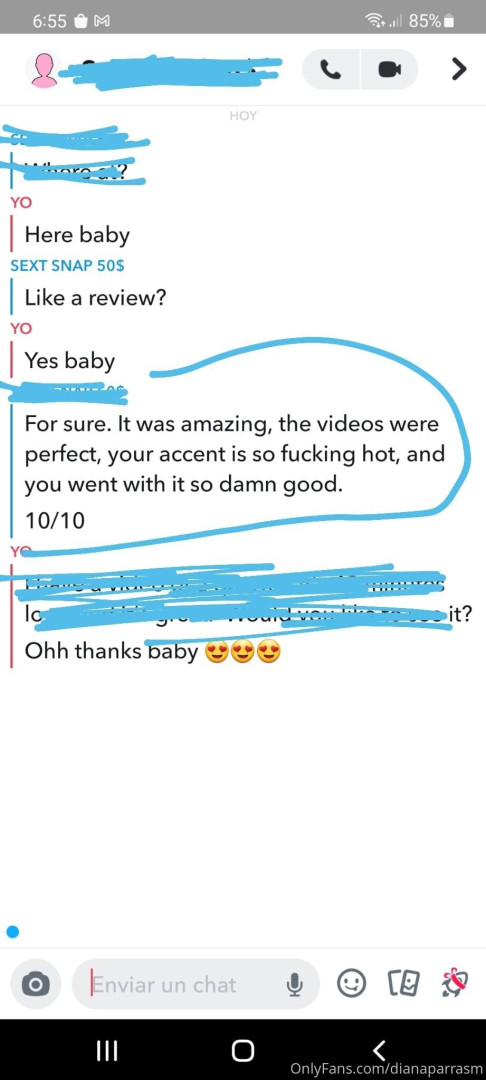The image size is (486, 1080).
Task: Open the camera beside the chat field
Action: [35, 984]
